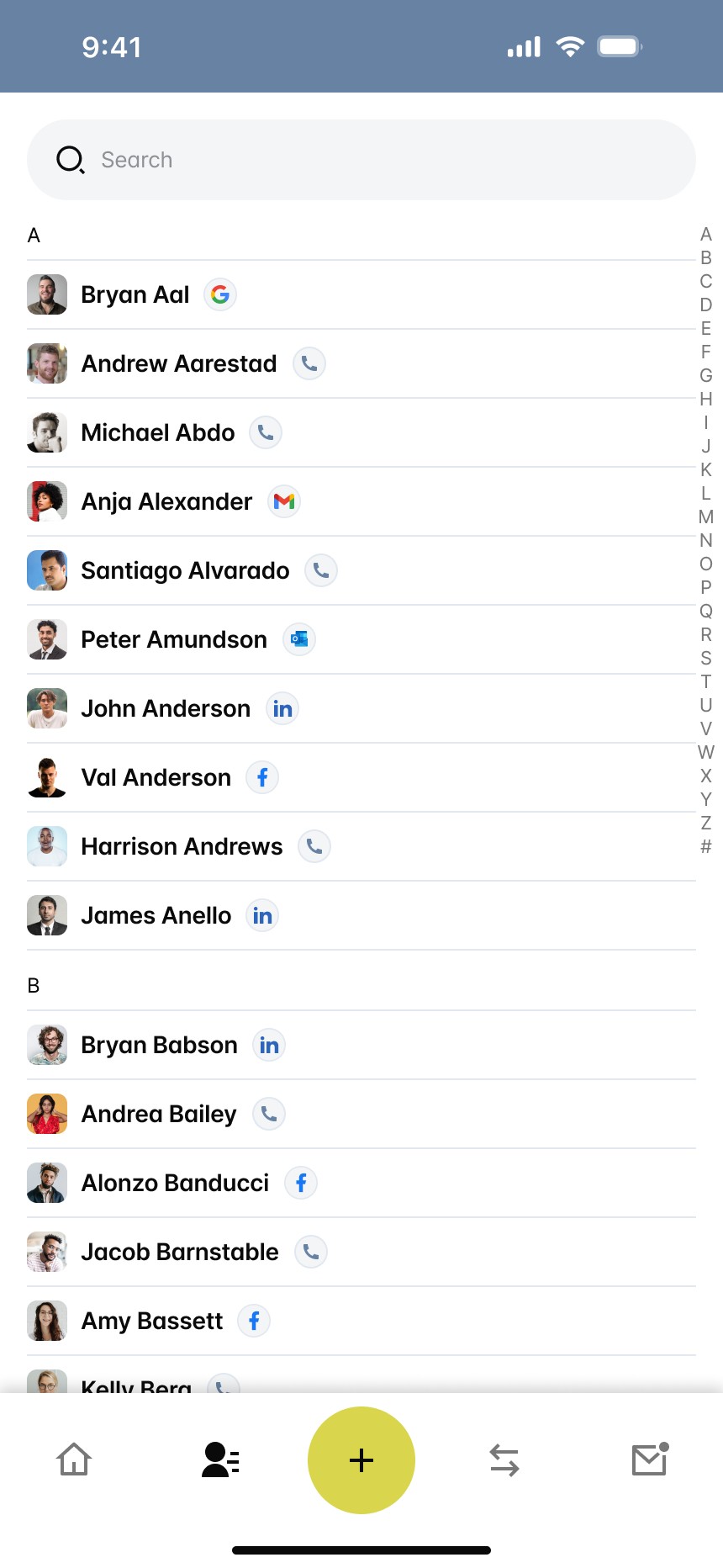Open Bryan Aal's contact
723x1568 pixels.
[361, 294]
